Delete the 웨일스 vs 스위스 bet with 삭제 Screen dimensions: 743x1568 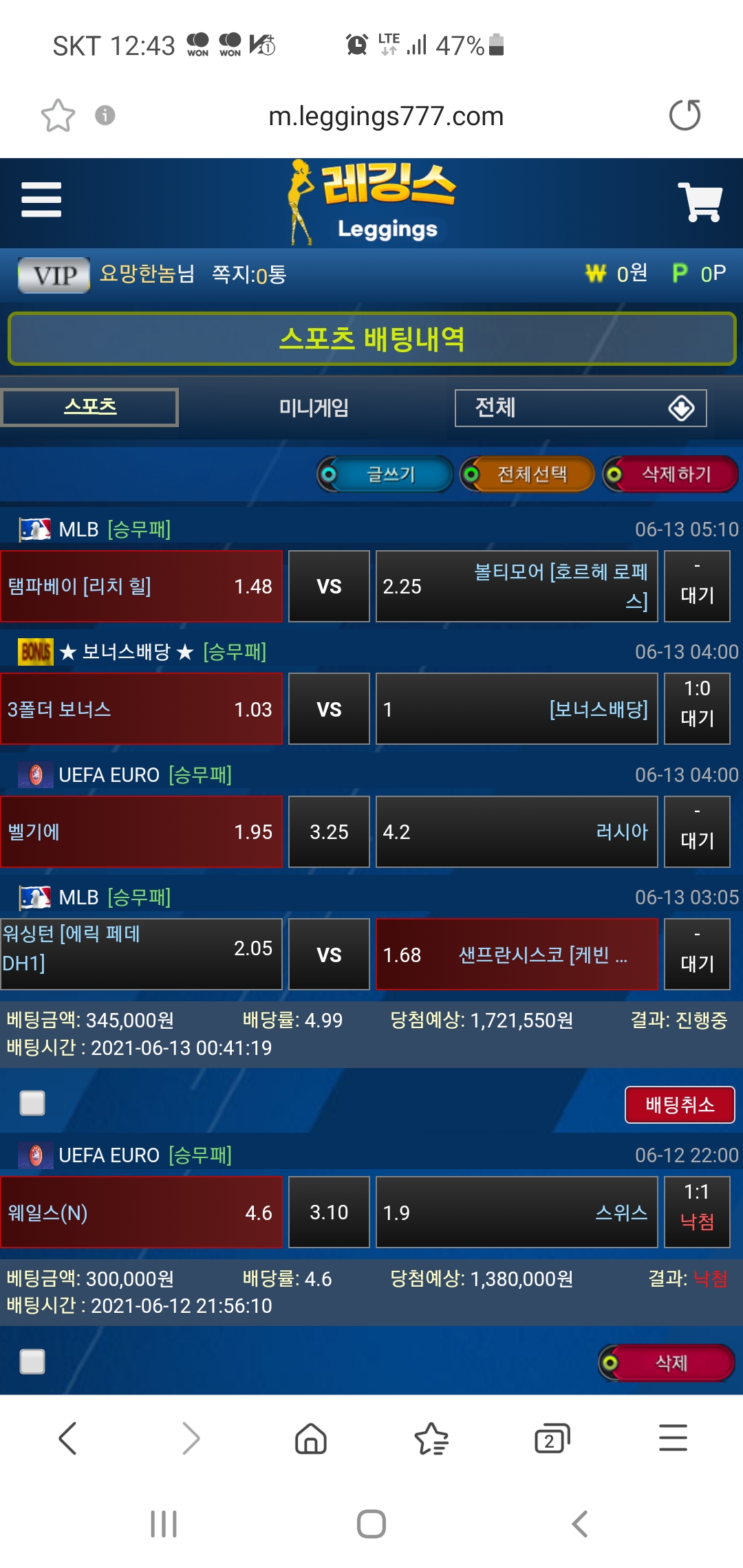tap(667, 1362)
